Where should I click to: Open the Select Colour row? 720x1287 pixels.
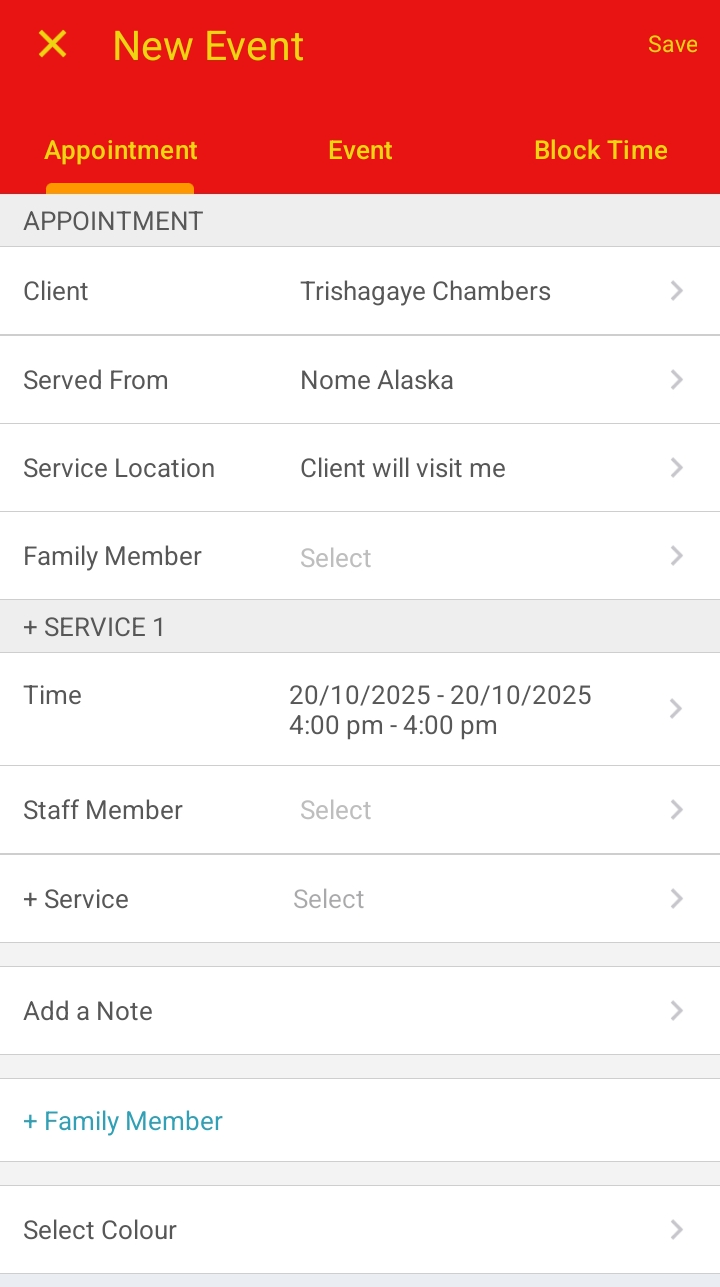click(x=360, y=1230)
